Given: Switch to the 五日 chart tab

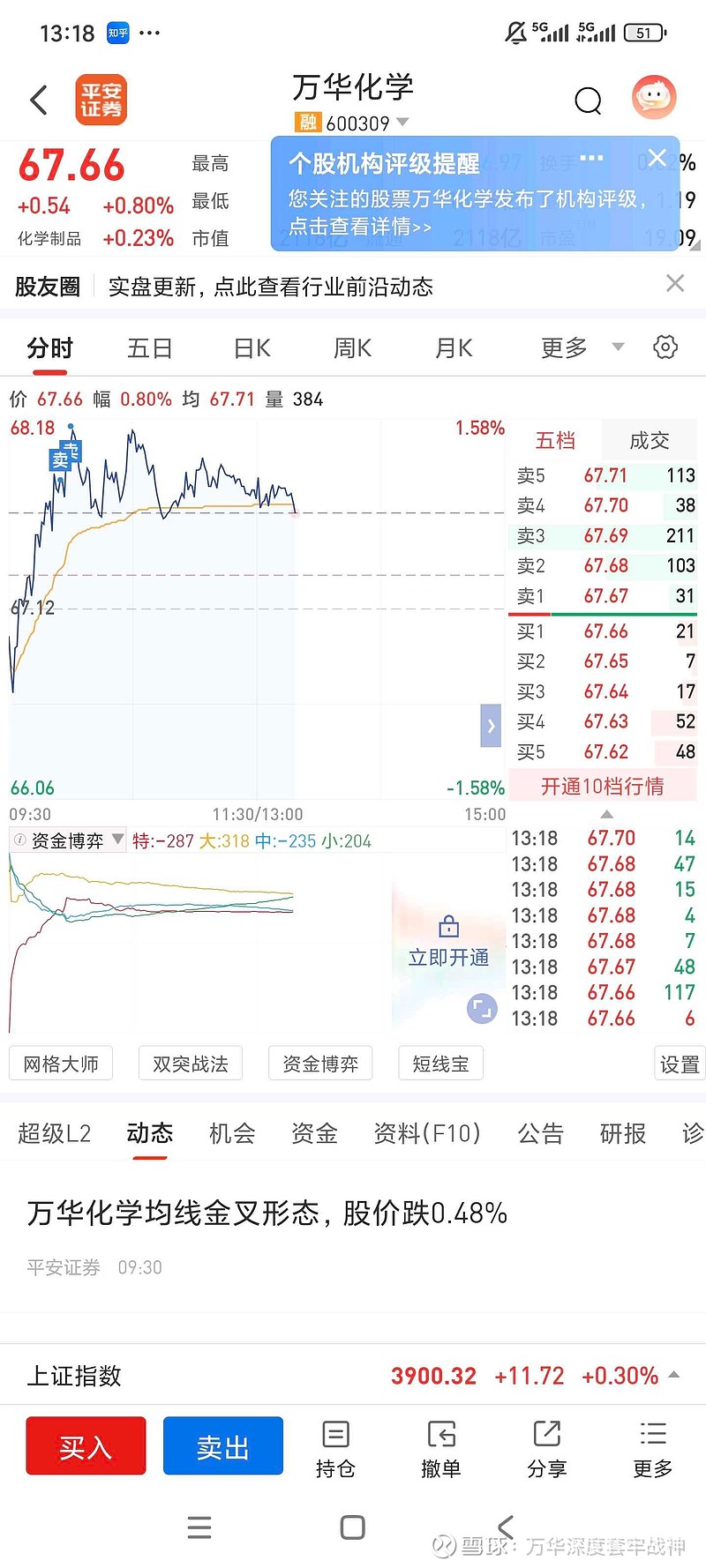Looking at the screenshot, I should click(x=149, y=348).
